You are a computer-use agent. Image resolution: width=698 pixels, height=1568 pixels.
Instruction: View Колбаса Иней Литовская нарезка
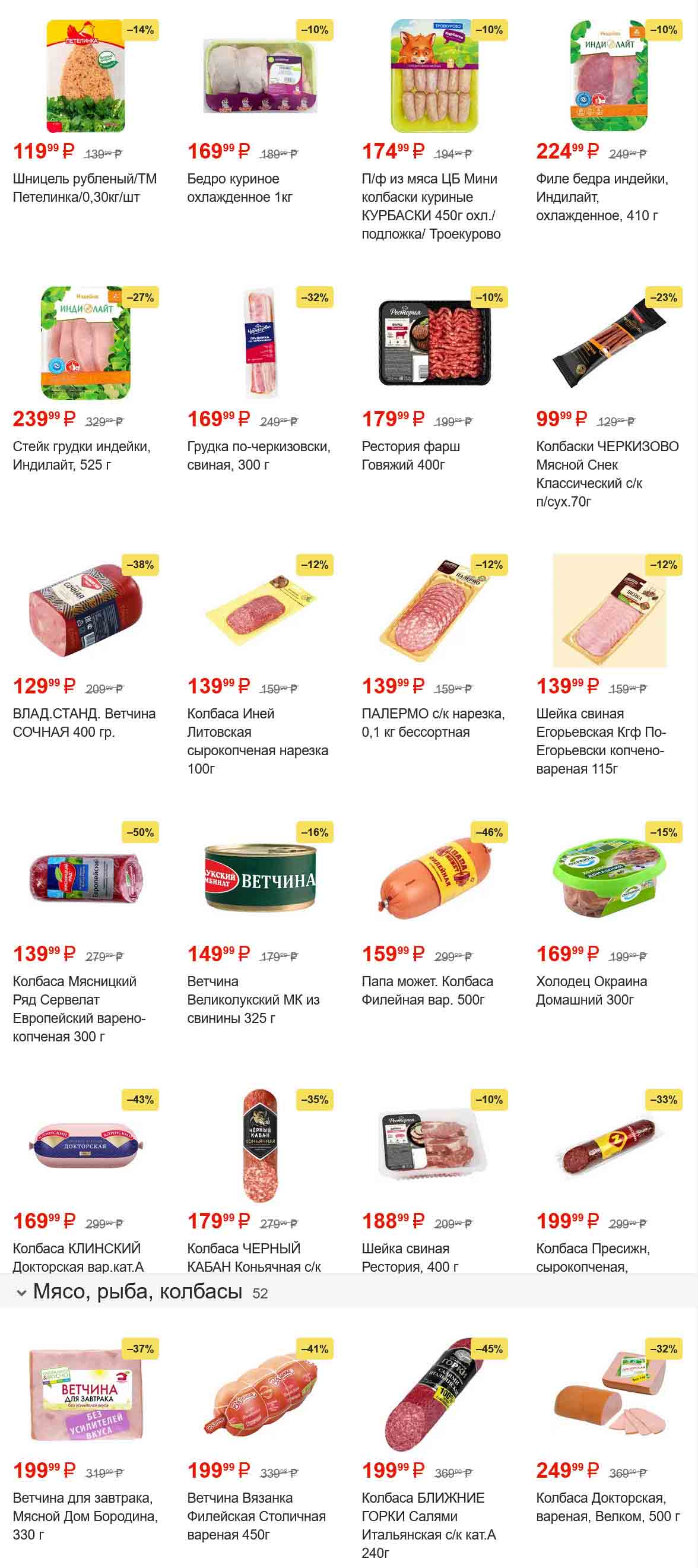coord(260,610)
